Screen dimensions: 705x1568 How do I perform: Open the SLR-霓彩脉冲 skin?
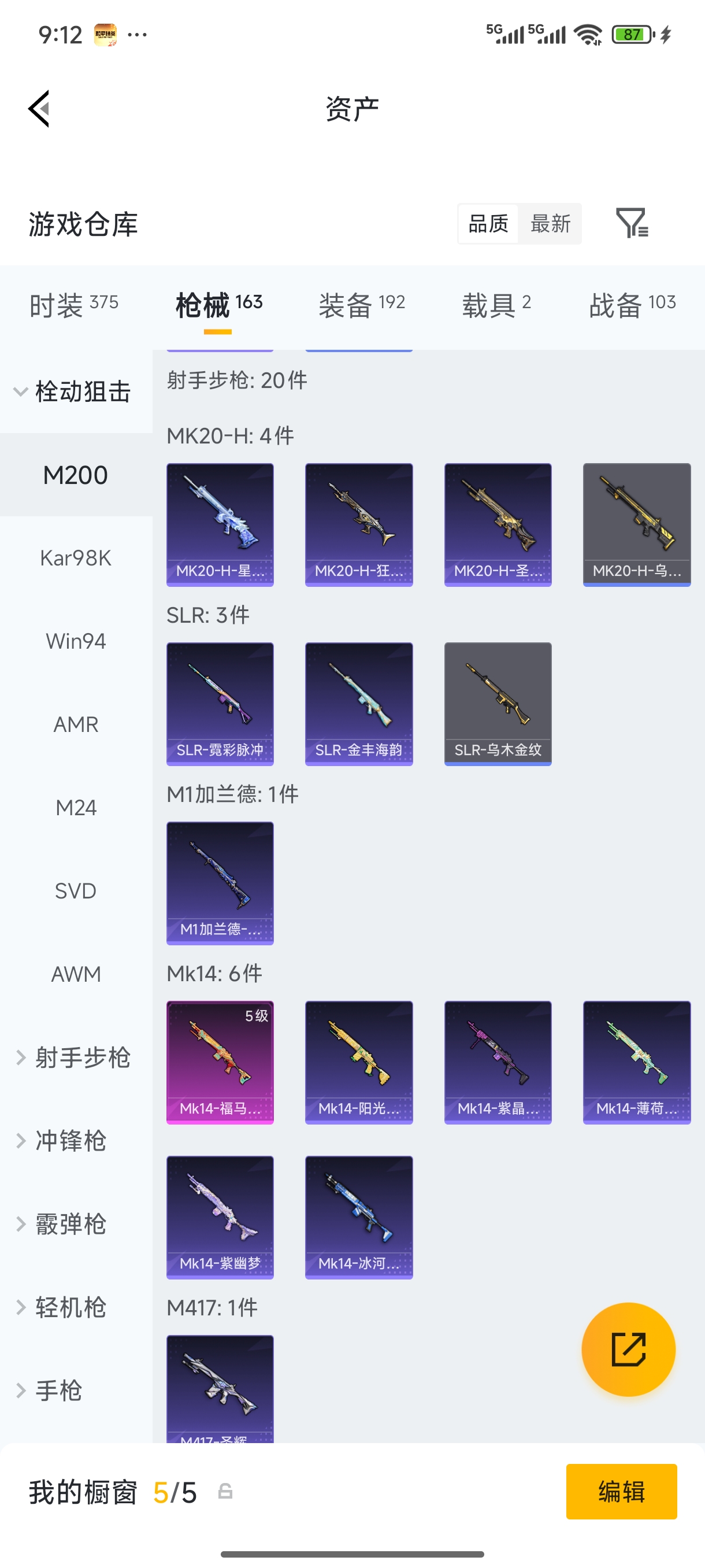tap(220, 704)
